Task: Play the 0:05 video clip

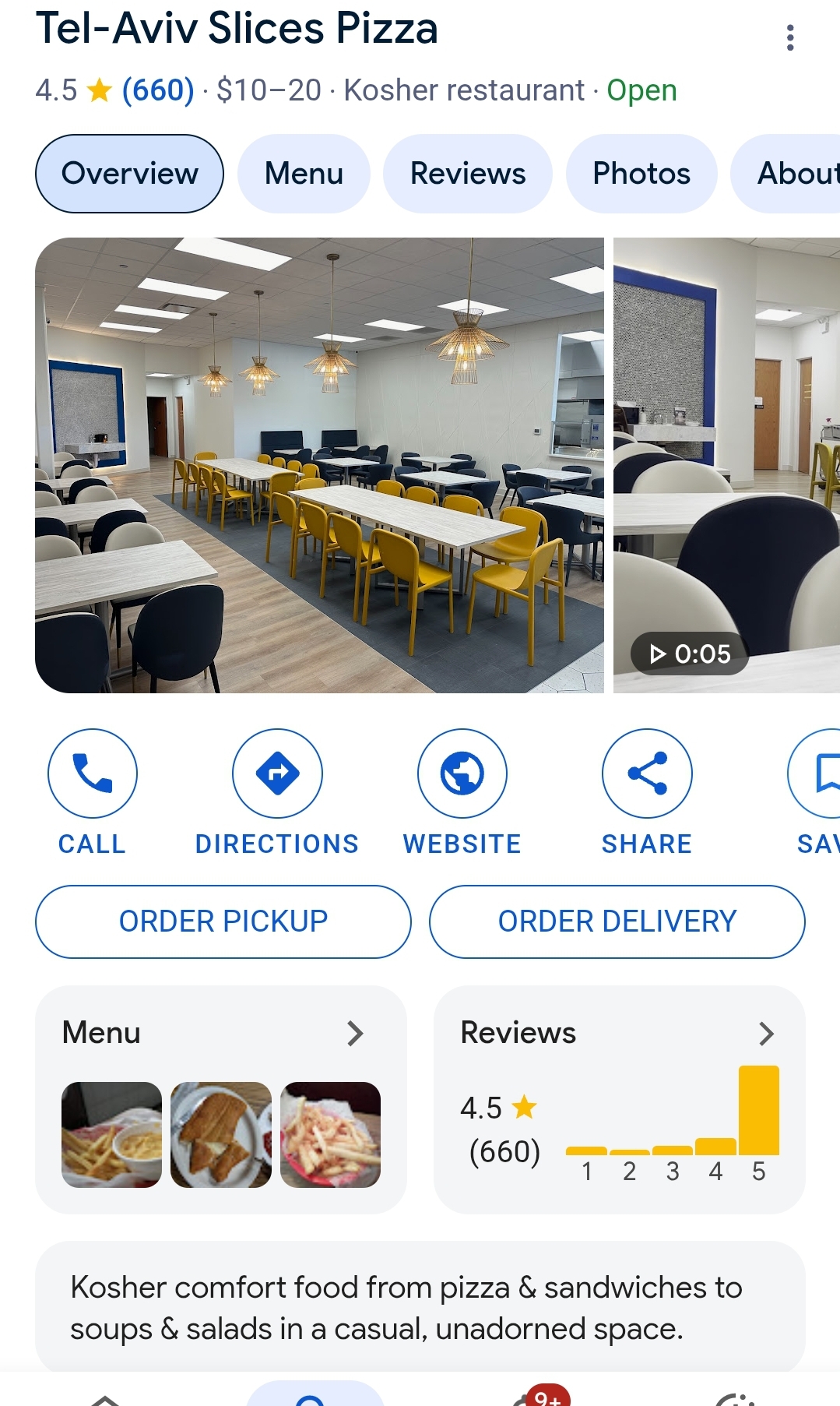Action: [x=726, y=465]
